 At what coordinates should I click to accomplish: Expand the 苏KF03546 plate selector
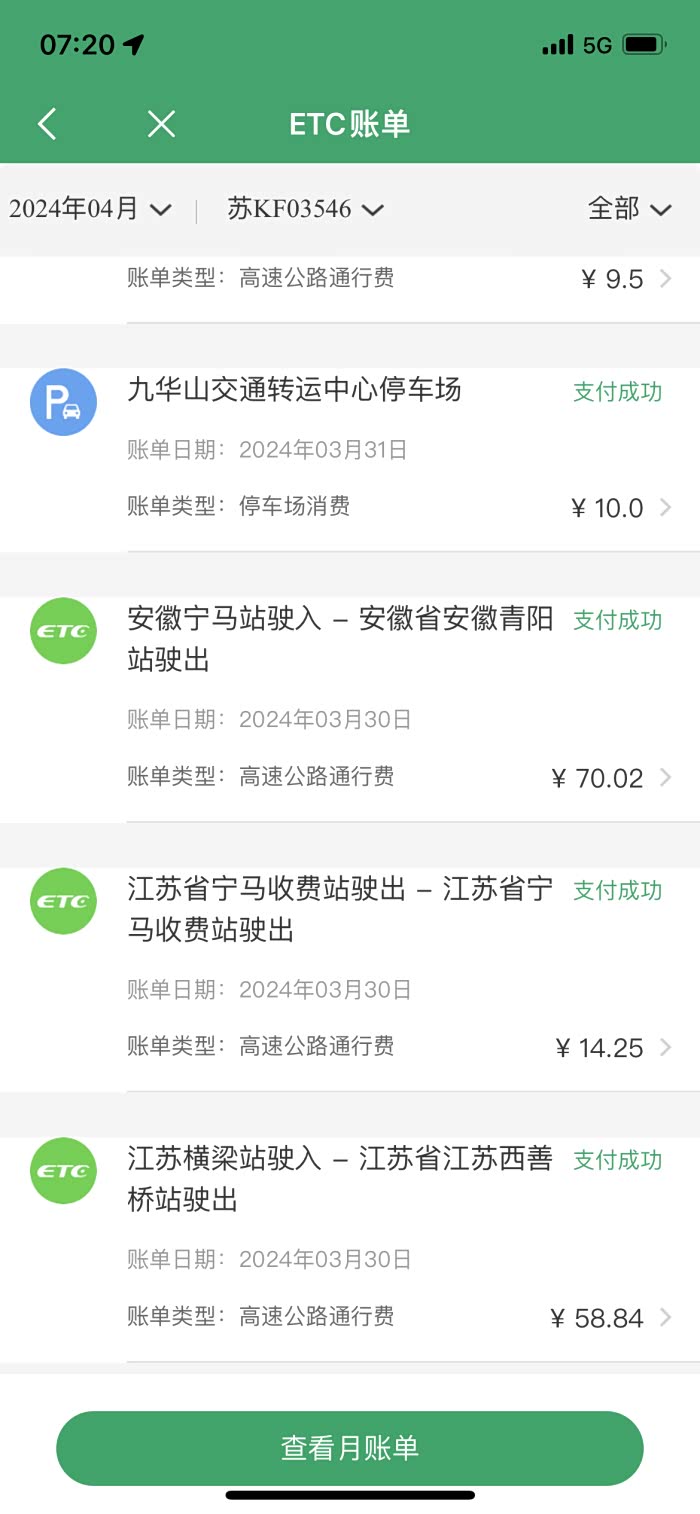coord(305,209)
